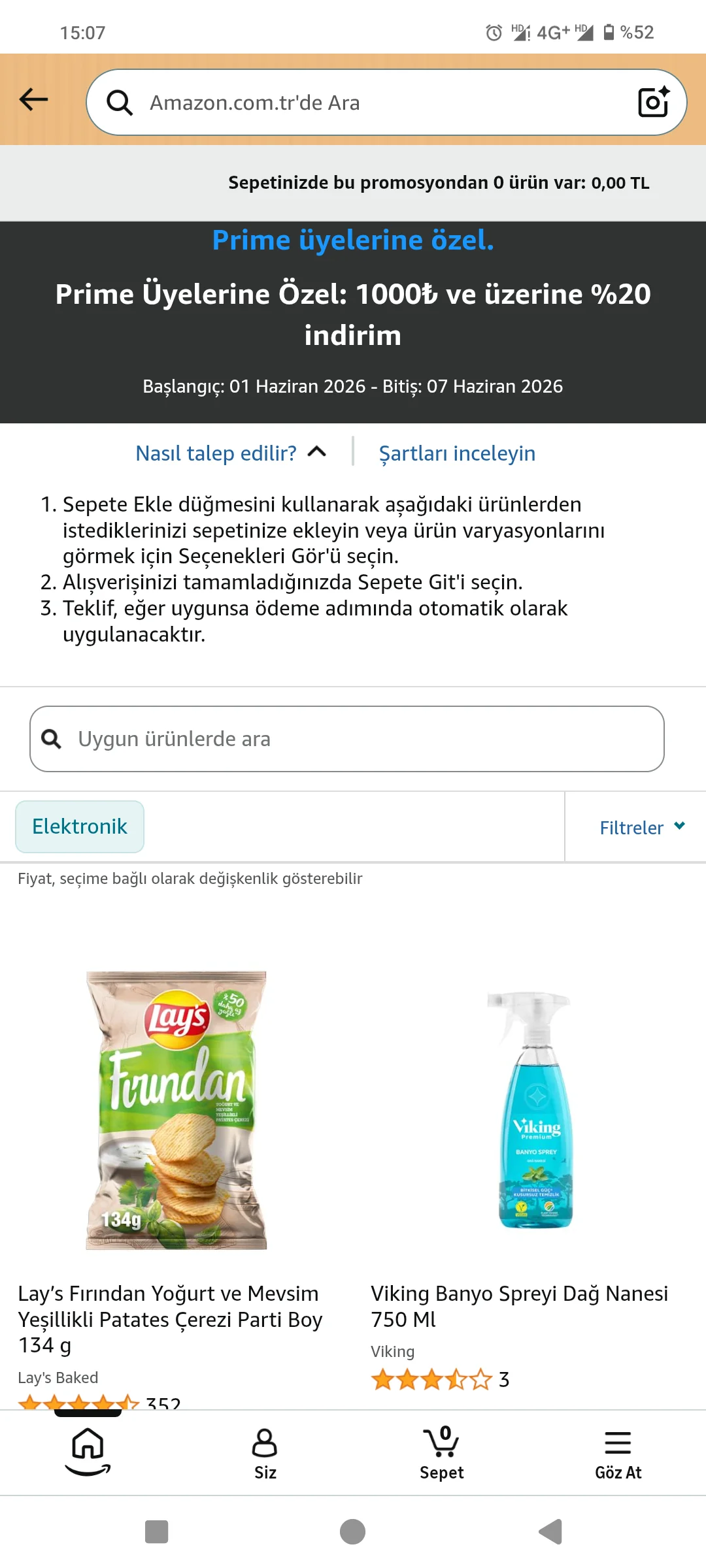Open the camera search icon

[x=654, y=102]
